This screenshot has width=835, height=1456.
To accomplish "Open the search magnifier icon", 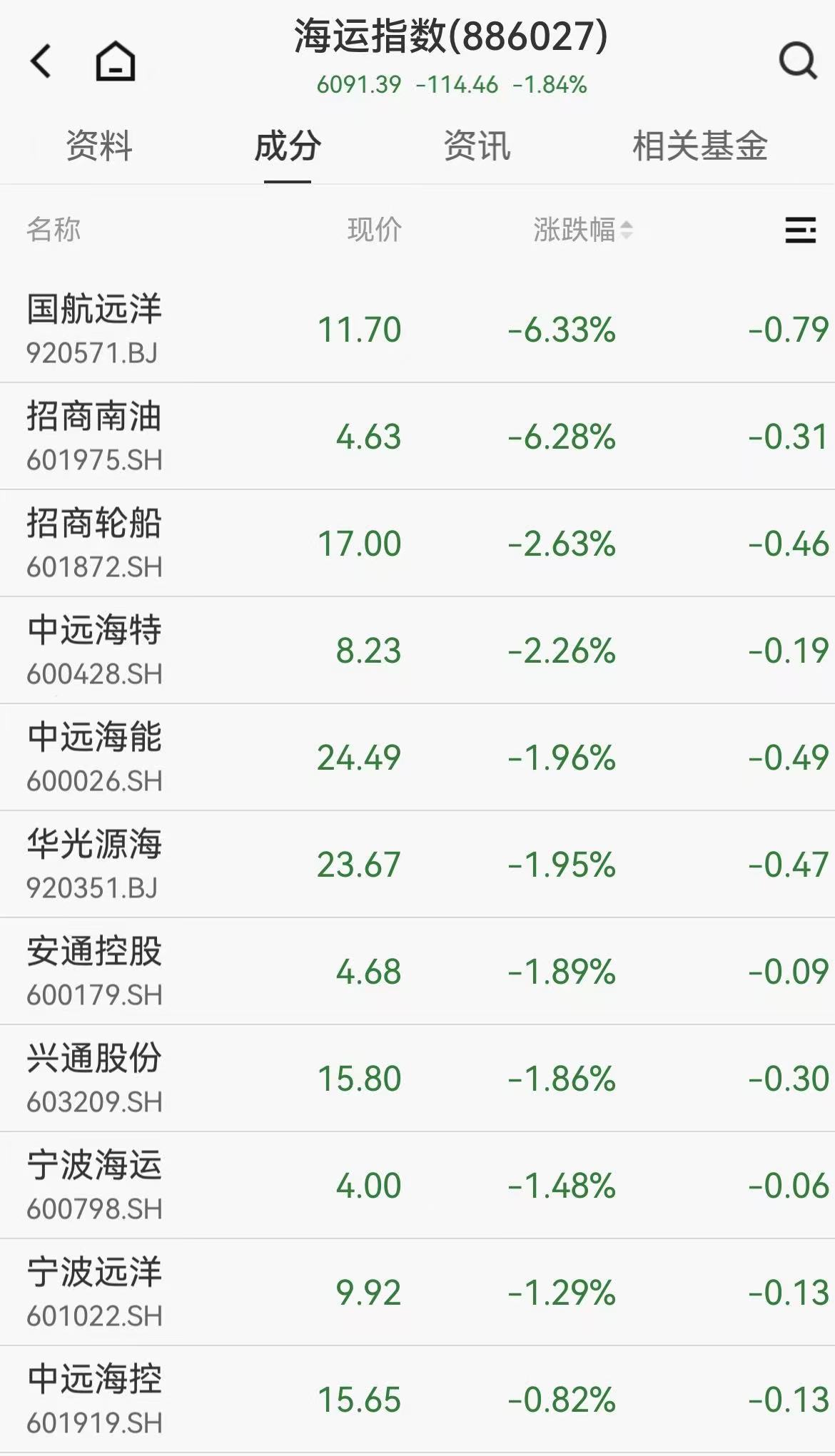I will click(x=797, y=61).
